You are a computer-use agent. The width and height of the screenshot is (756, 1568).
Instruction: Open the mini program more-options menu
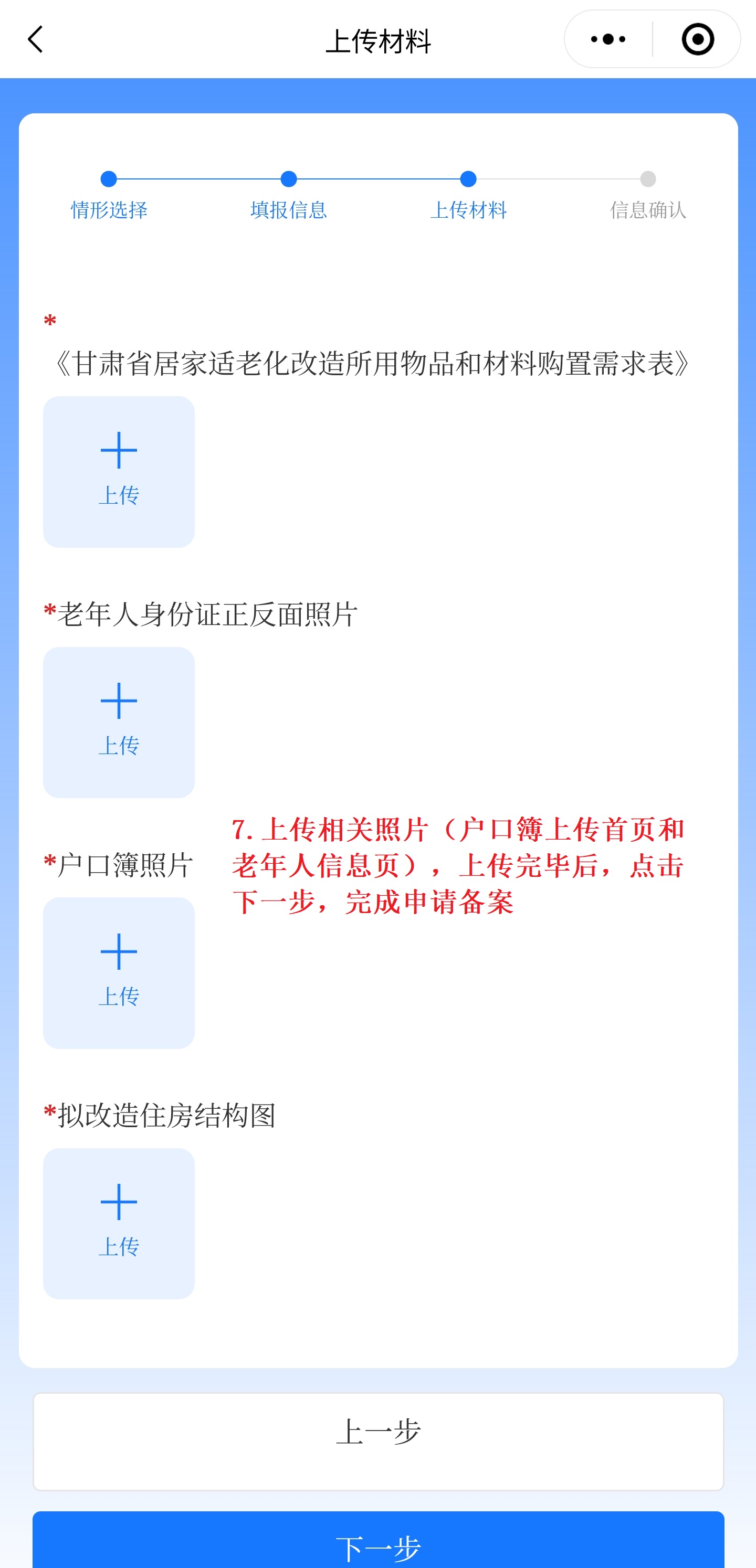tap(608, 39)
